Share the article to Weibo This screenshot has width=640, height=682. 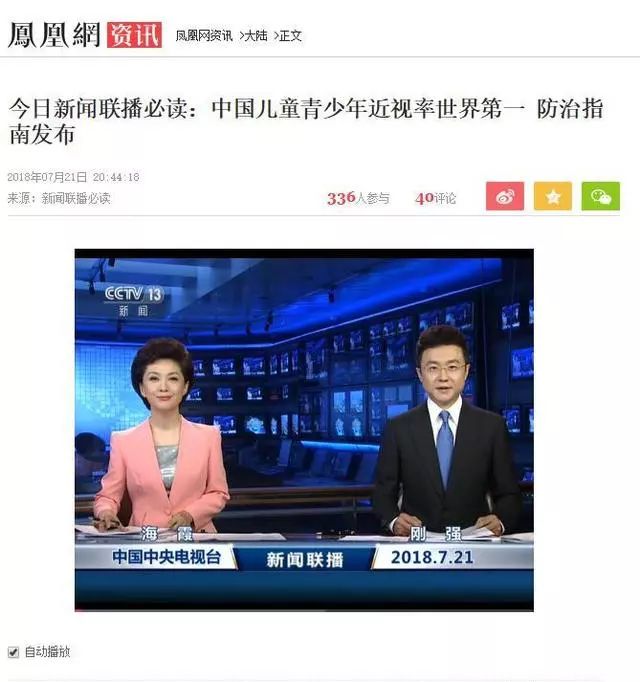[x=505, y=197]
